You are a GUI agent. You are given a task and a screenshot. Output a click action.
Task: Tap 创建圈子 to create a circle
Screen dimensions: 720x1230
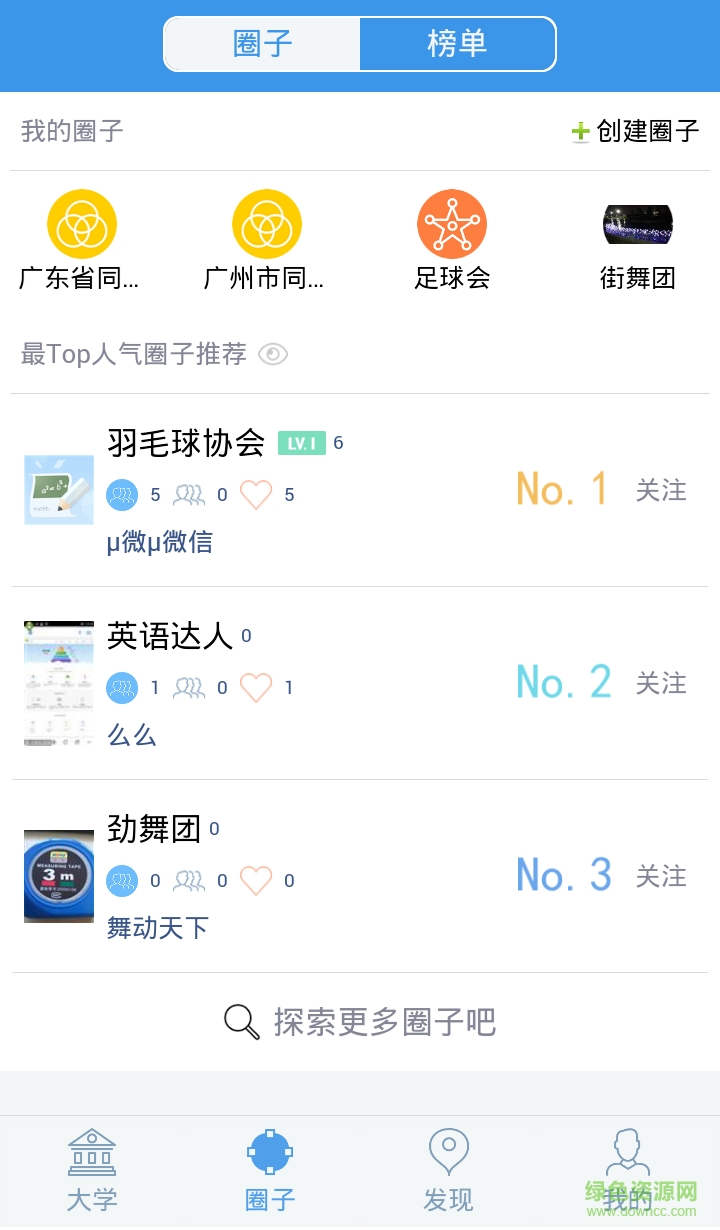(635, 131)
